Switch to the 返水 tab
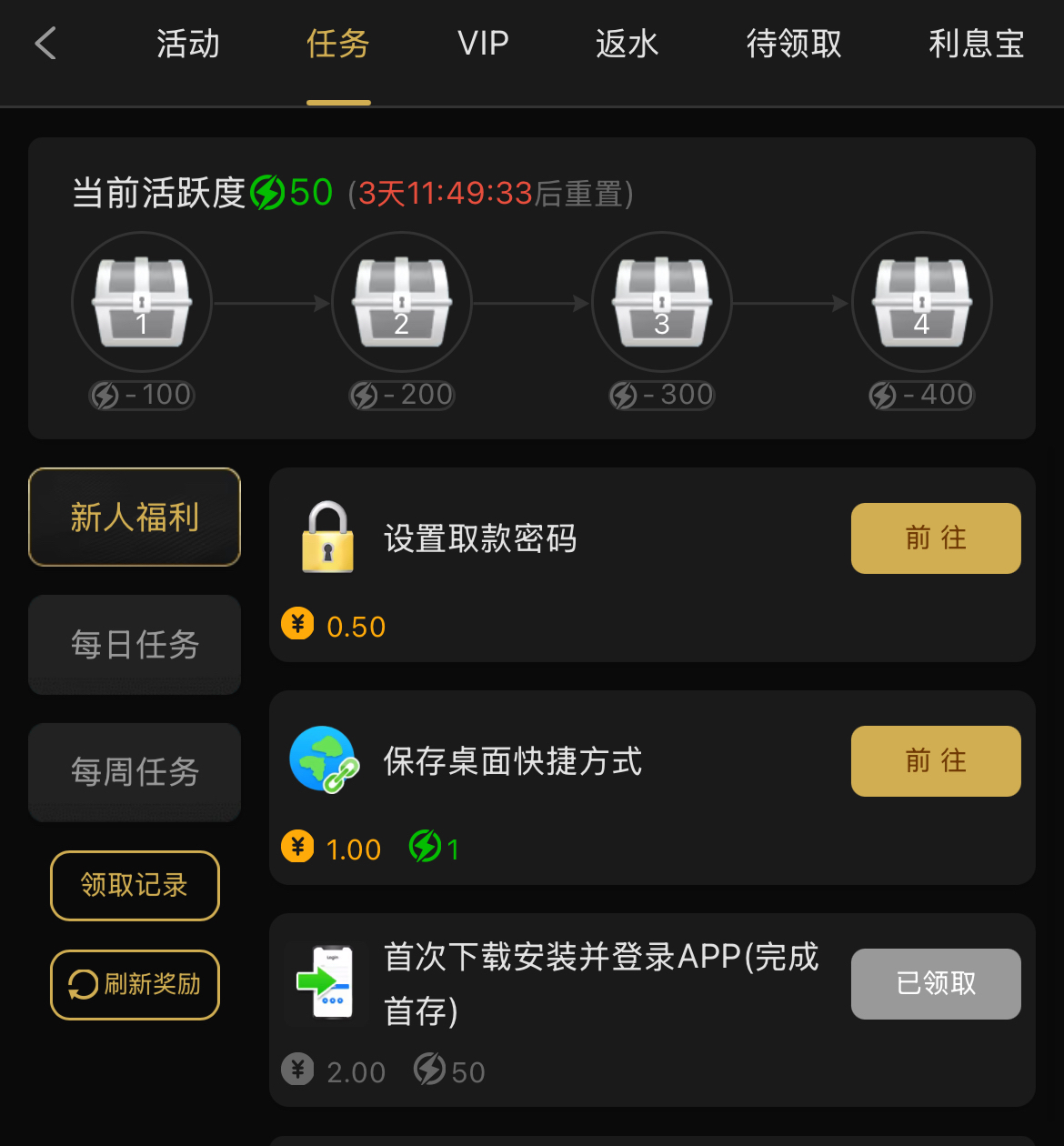This screenshot has height=1146, width=1064. [627, 44]
